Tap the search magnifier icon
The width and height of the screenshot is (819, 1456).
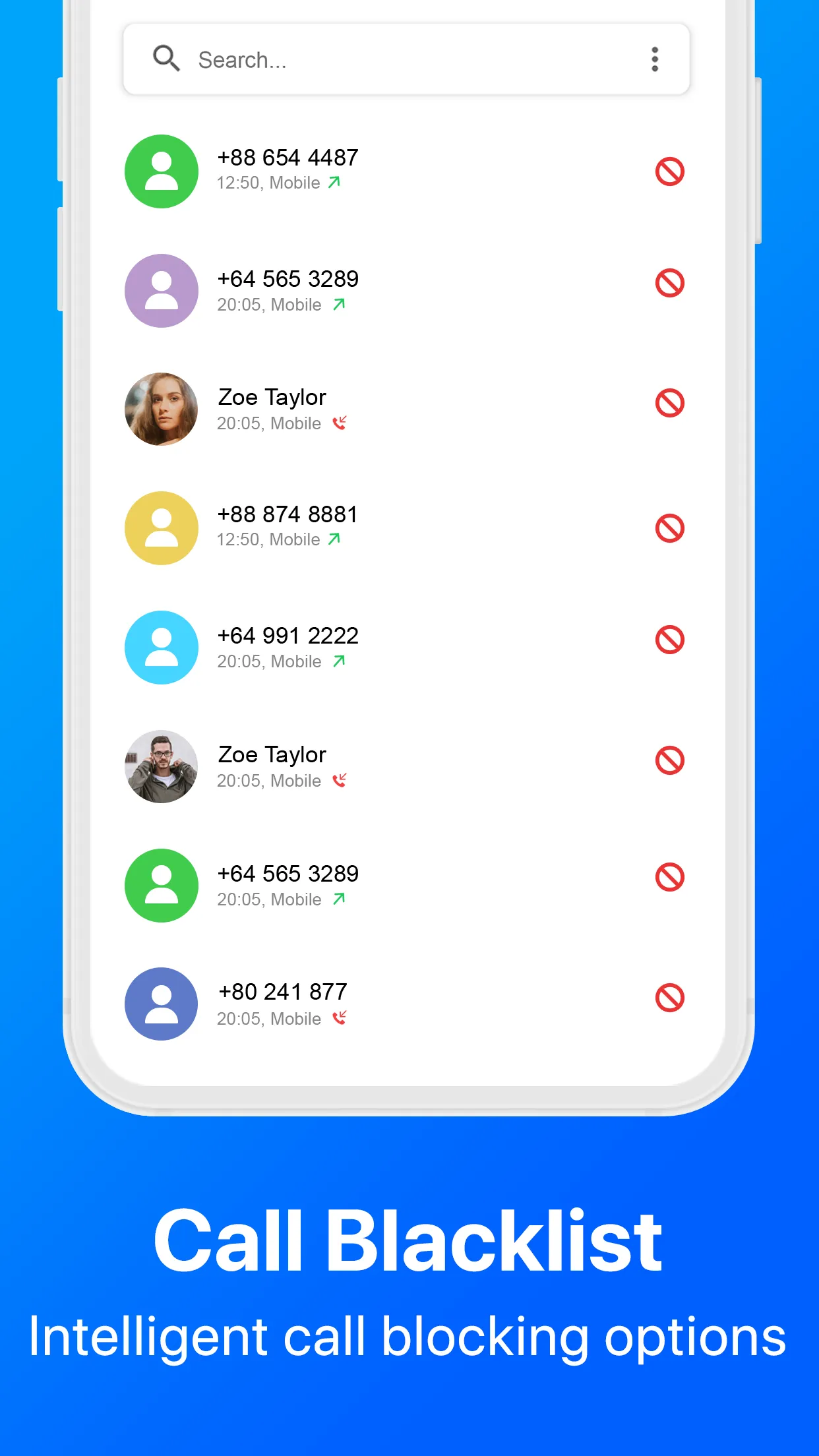coord(166,59)
